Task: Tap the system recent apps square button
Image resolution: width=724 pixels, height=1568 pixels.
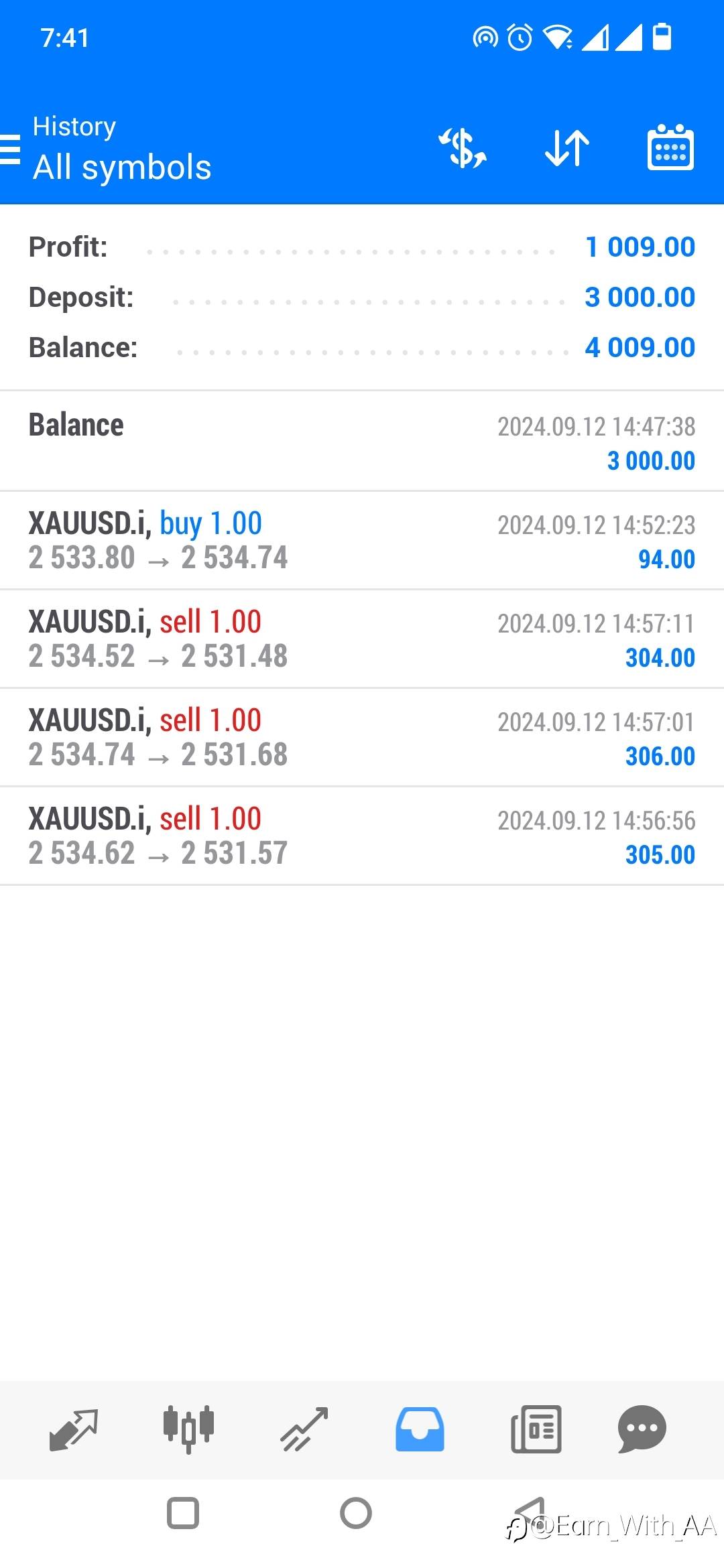Action: (x=183, y=1513)
